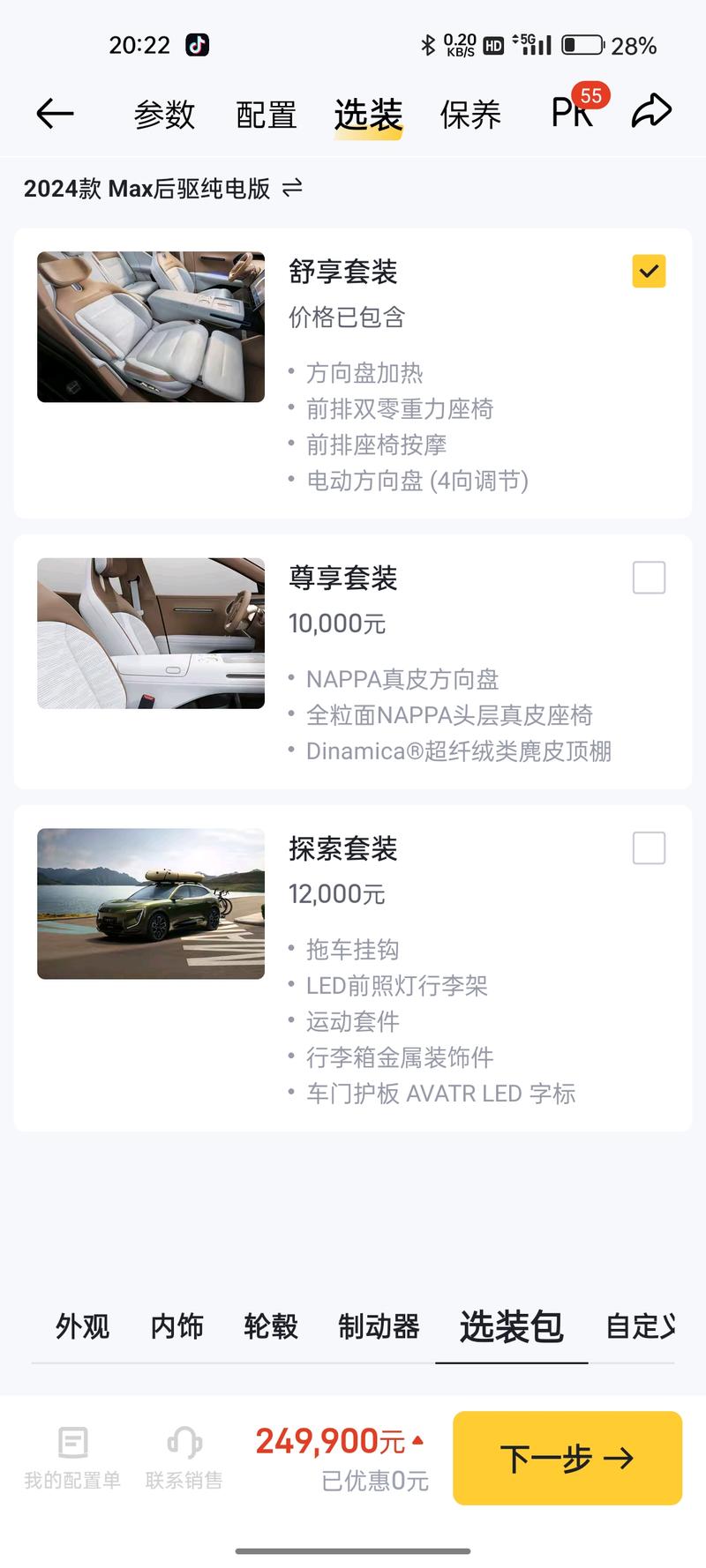Tap 下一步 to continue
The width and height of the screenshot is (706, 1568).
567,1458
